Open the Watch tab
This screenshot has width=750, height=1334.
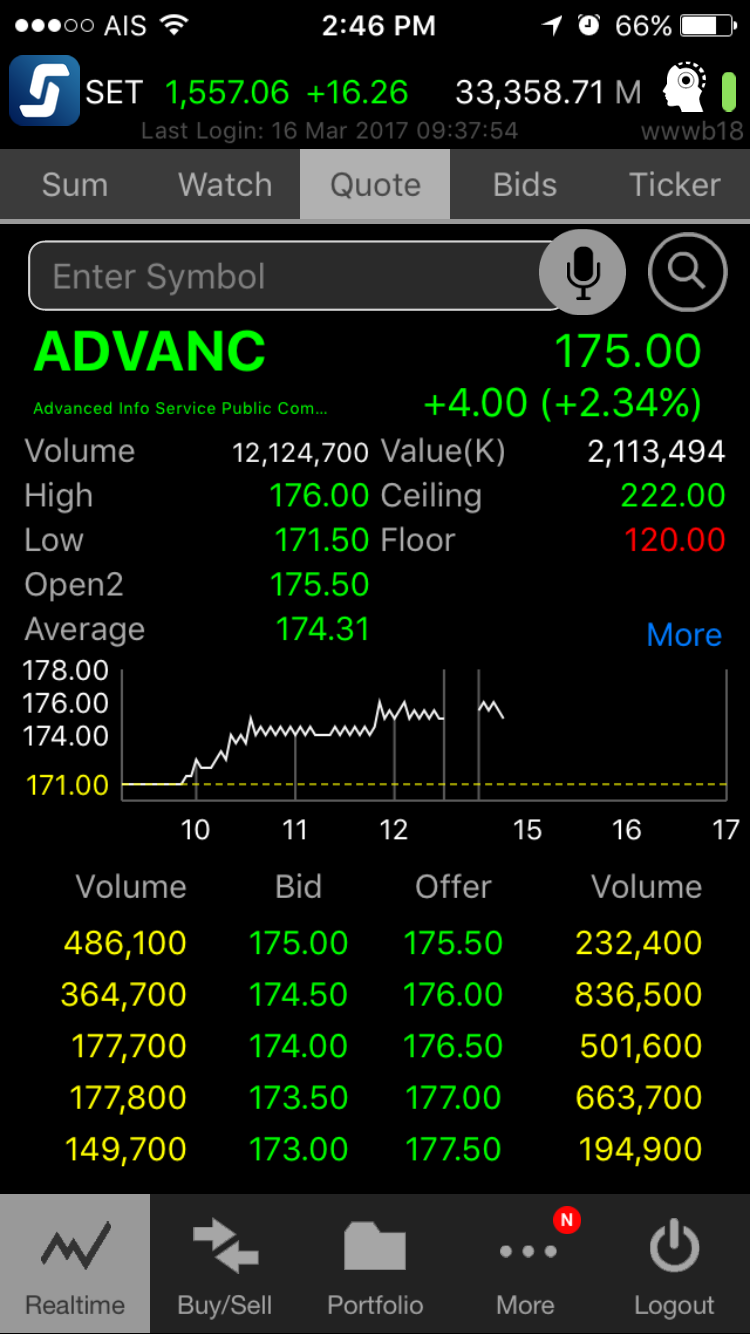225,185
